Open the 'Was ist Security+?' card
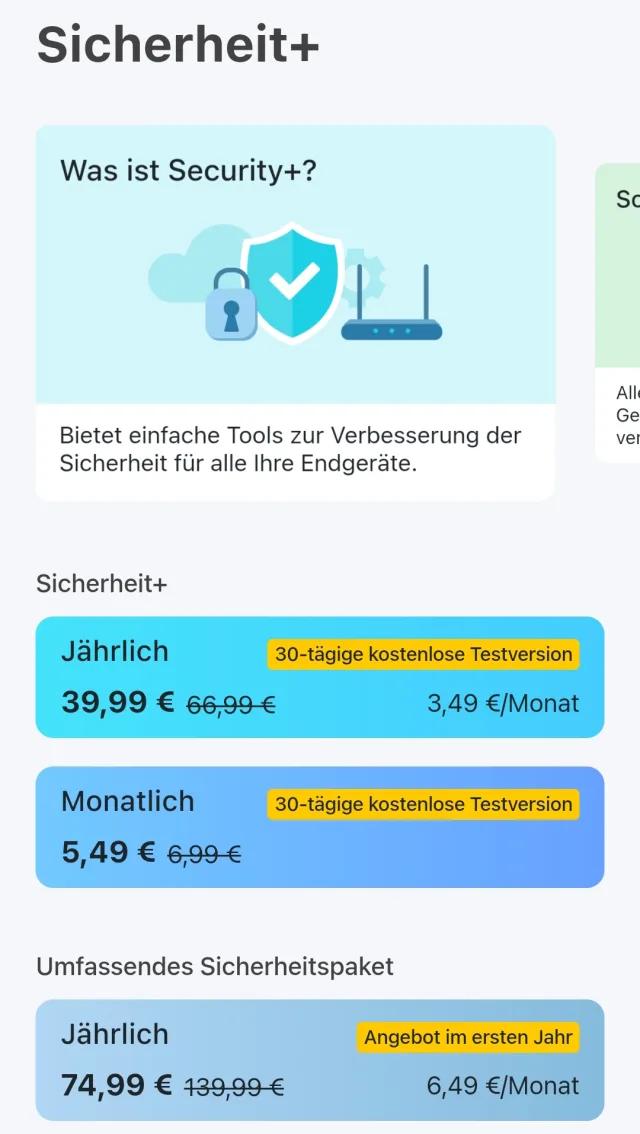This screenshot has height=1134, width=640. (x=295, y=312)
